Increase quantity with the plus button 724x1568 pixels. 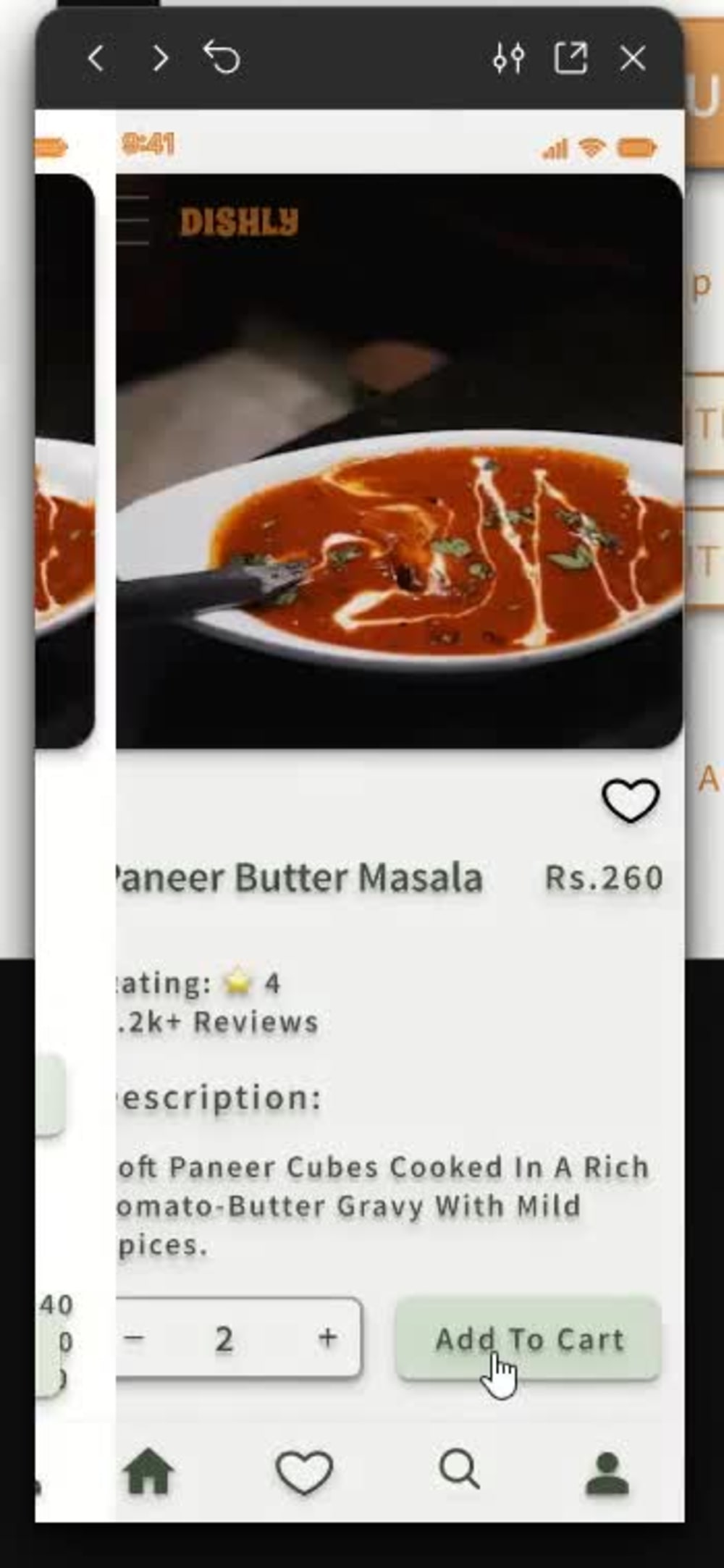tap(328, 1338)
